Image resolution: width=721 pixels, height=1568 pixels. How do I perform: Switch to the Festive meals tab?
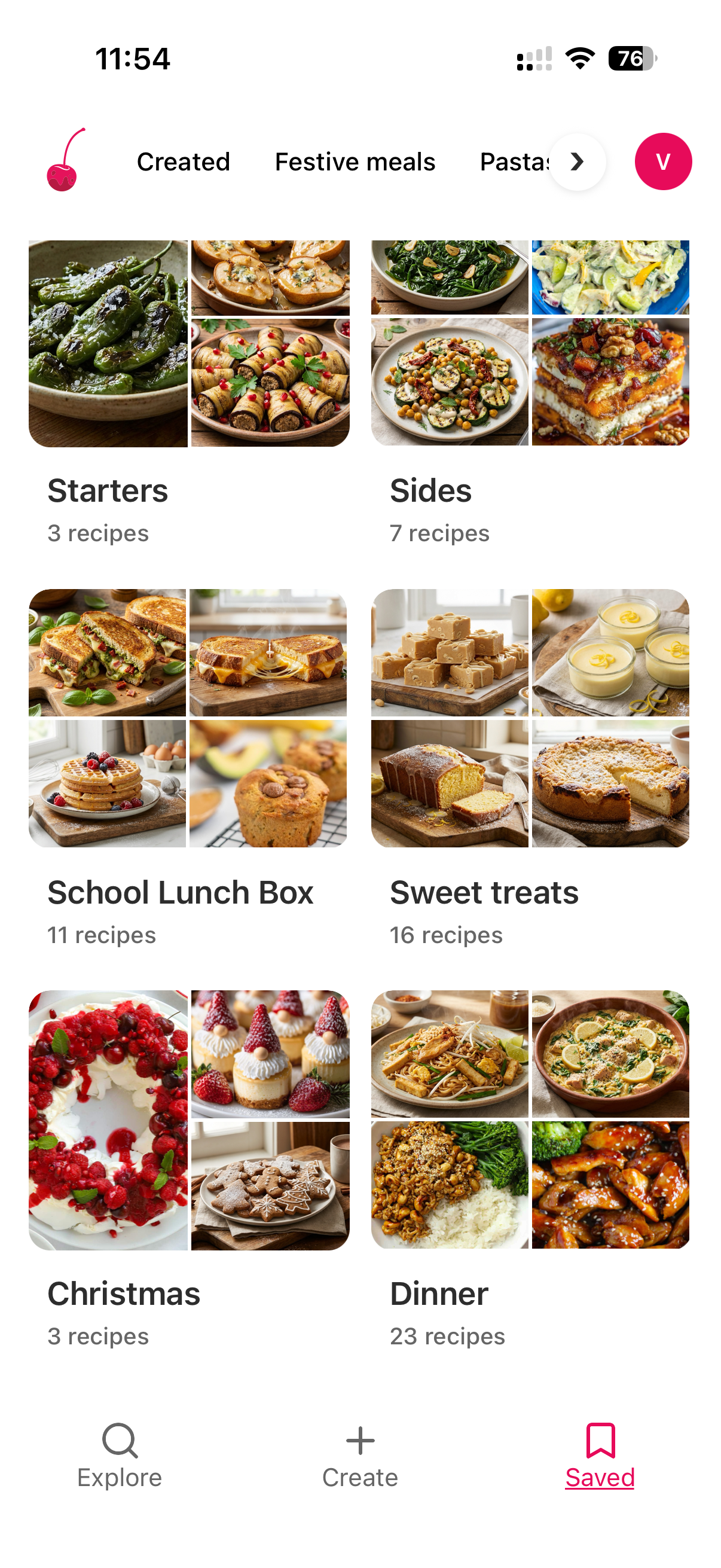(355, 162)
